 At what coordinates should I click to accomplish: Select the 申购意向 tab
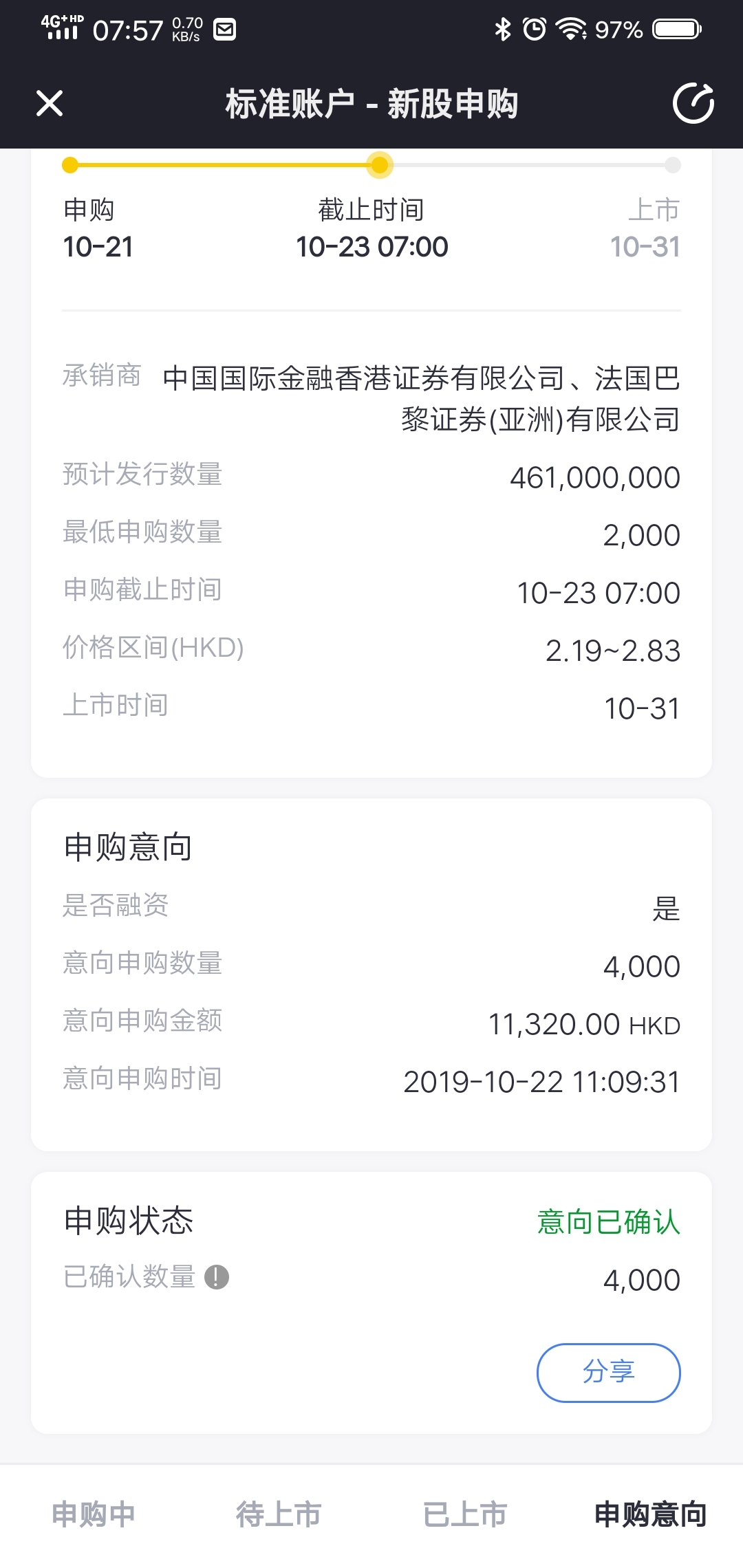650,1514
